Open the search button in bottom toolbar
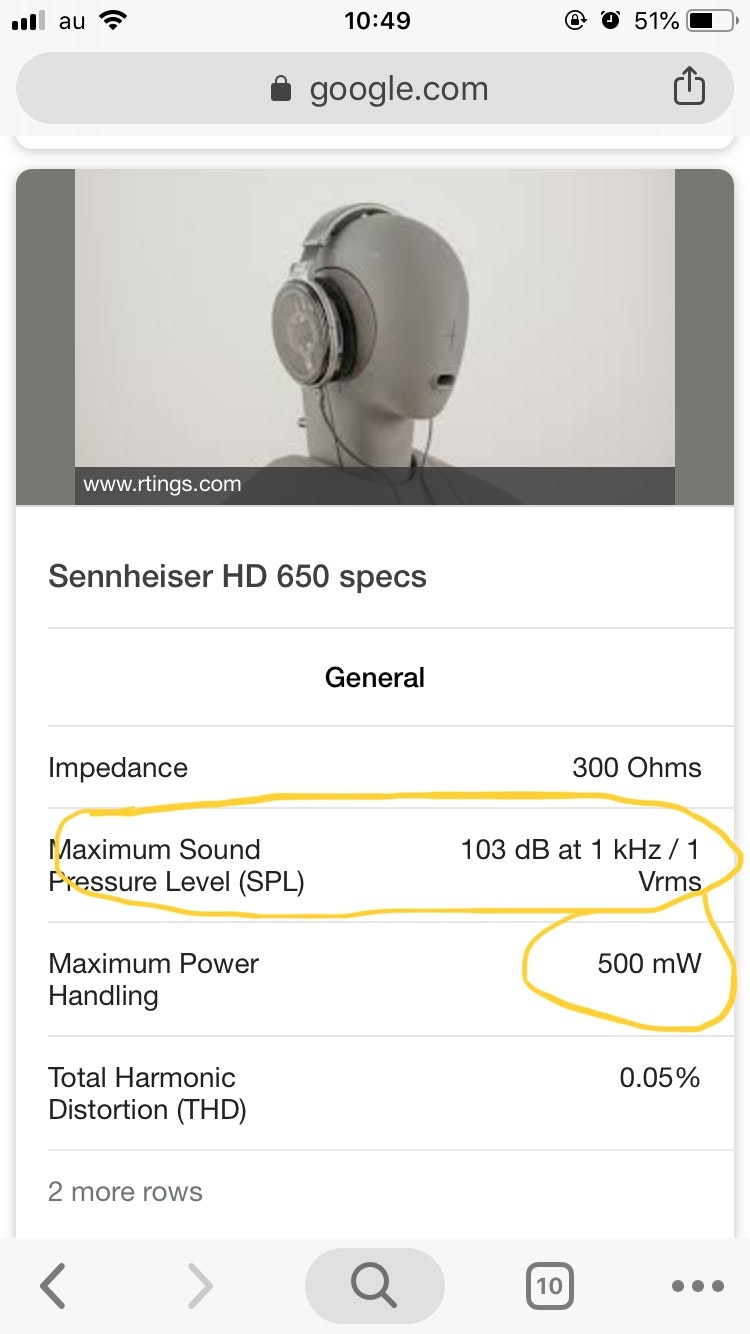The image size is (750, 1334). pos(374,1285)
